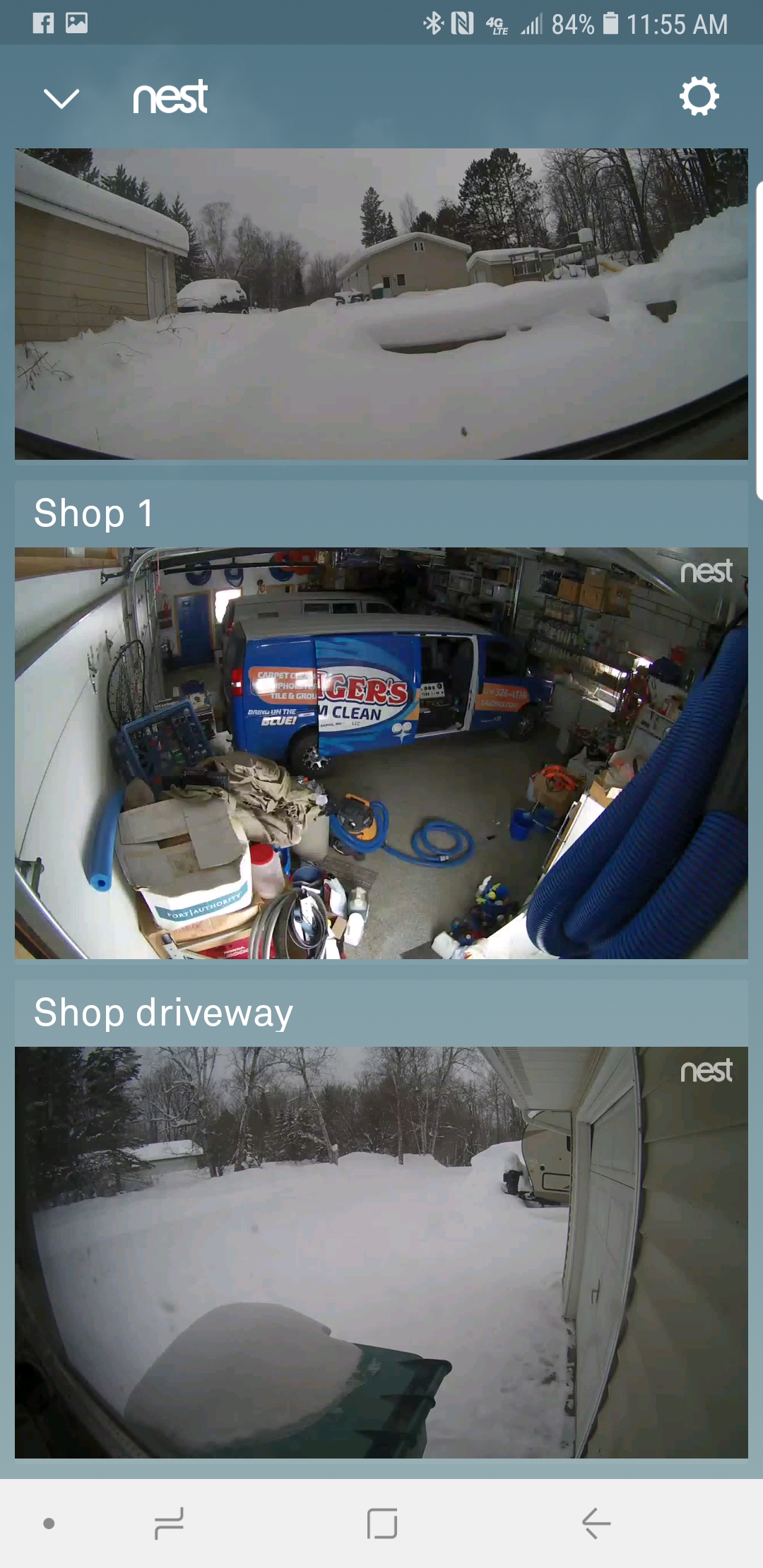
Task: Open the snowy yard camera at top
Action: click(x=381, y=304)
